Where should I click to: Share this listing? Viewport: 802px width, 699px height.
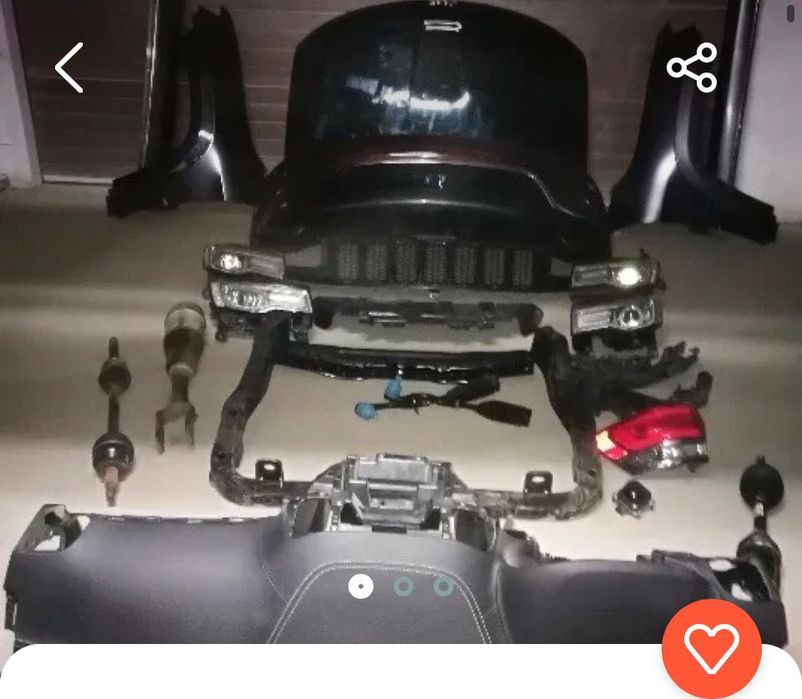pos(692,68)
